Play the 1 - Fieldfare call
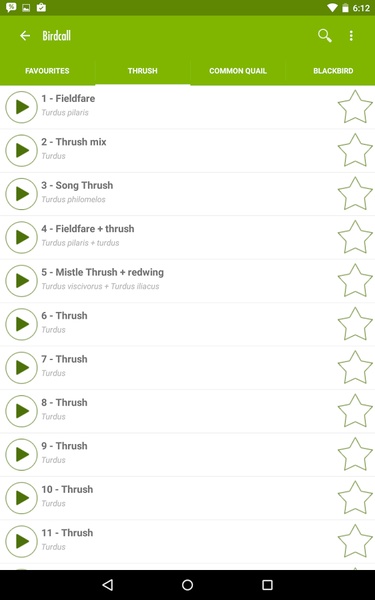Image resolution: width=375 pixels, height=600 pixels. point(21,107)
